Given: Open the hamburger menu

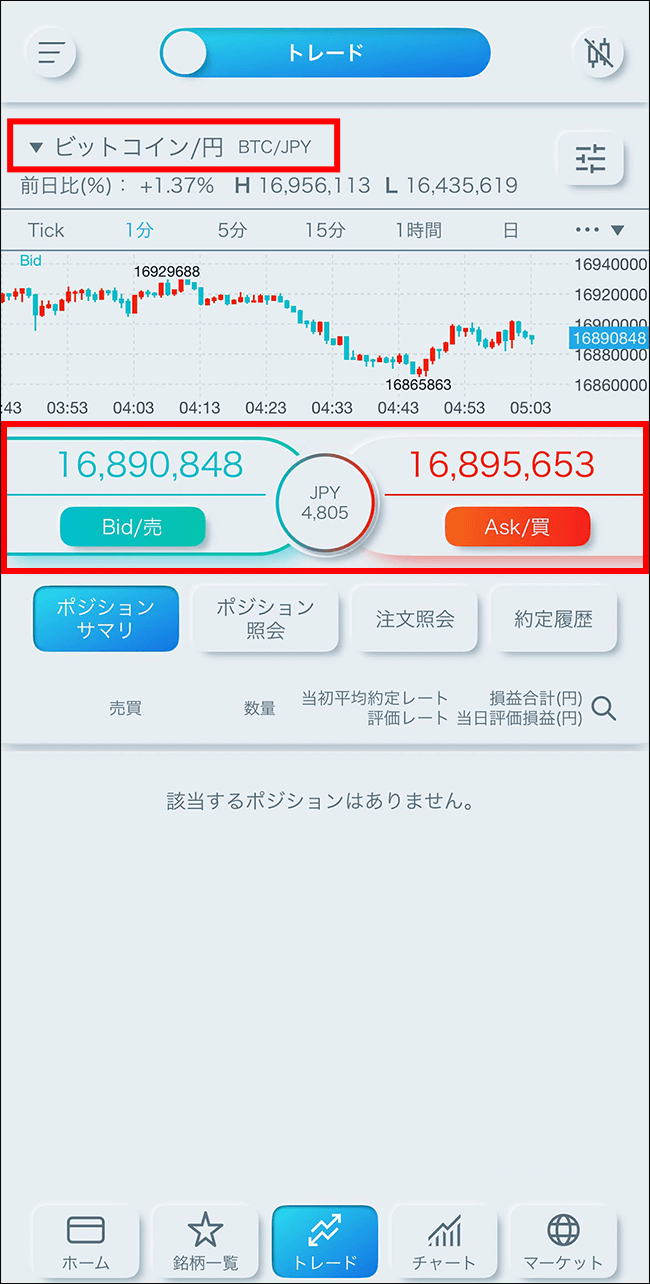Looking at the screenshot, I should coord(50,53).
